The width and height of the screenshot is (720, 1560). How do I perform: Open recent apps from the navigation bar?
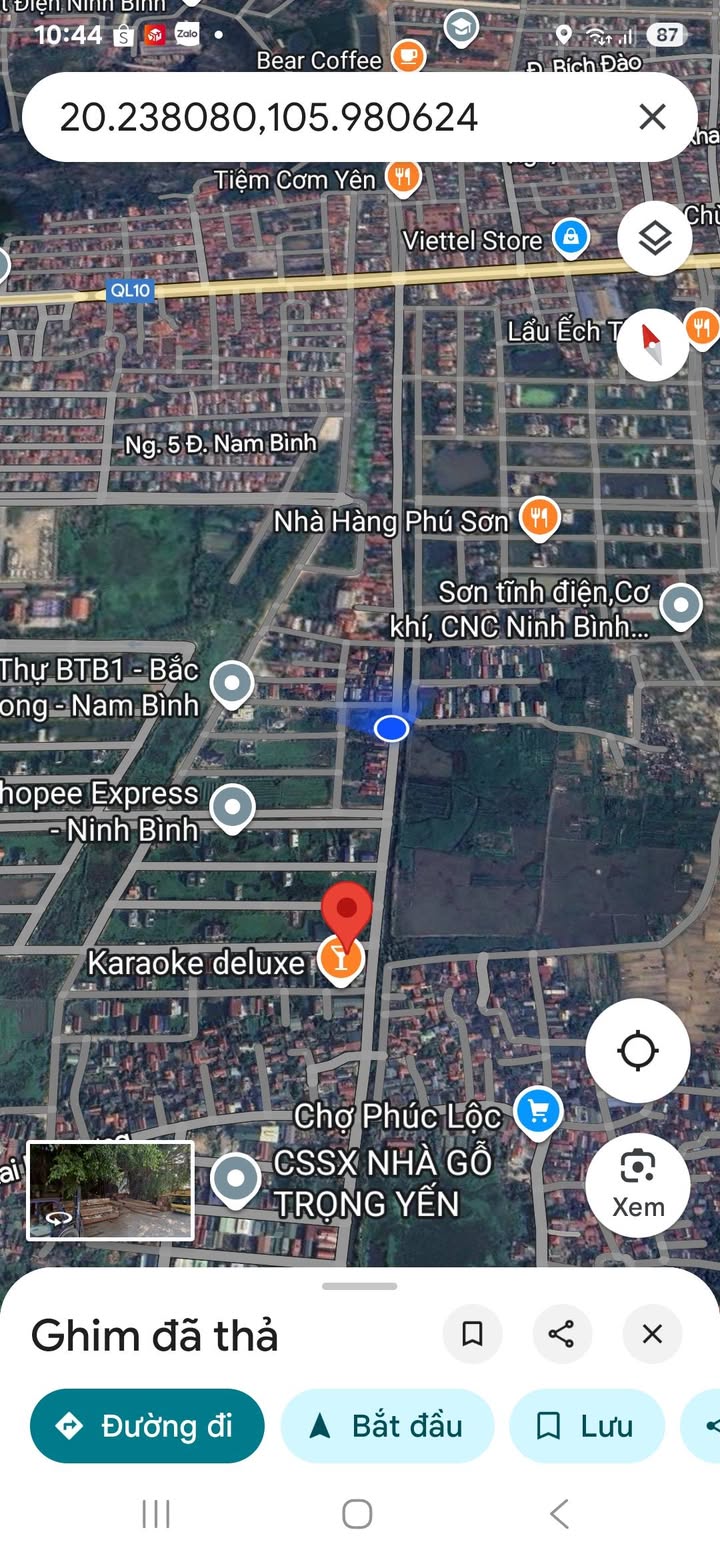click(156, 1513)
